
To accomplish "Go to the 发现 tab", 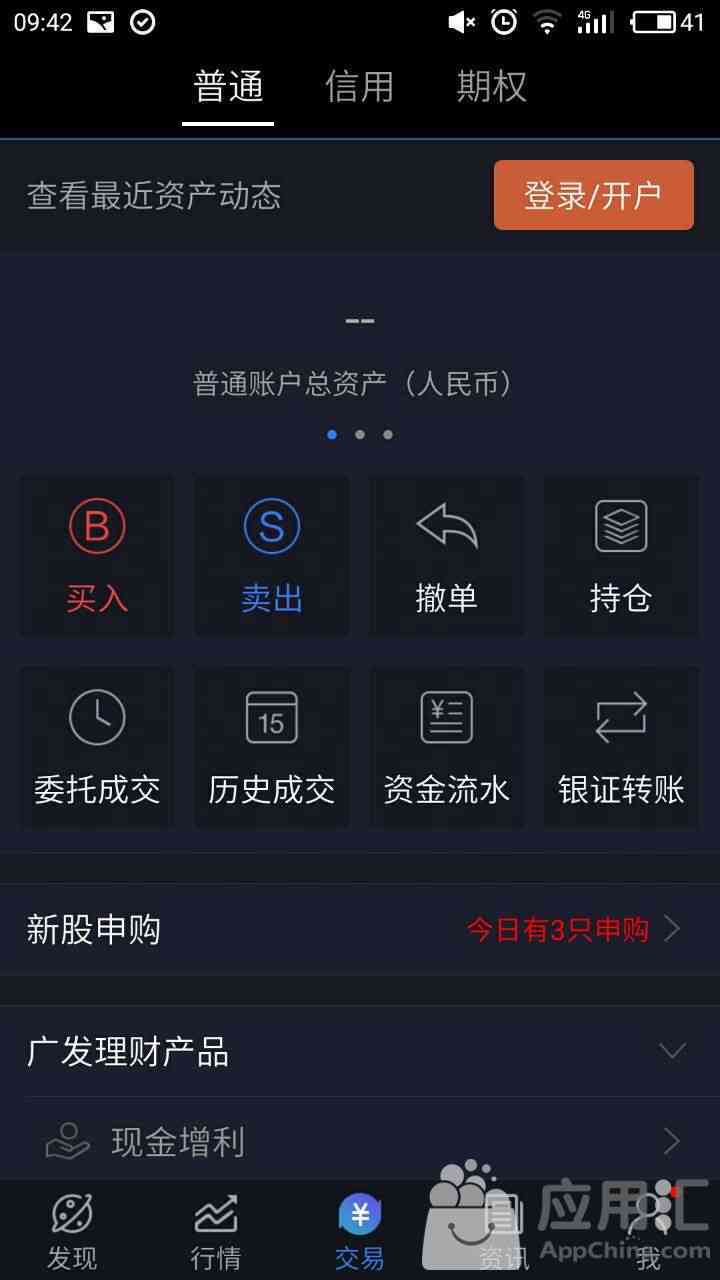I will click(72, 1232).
